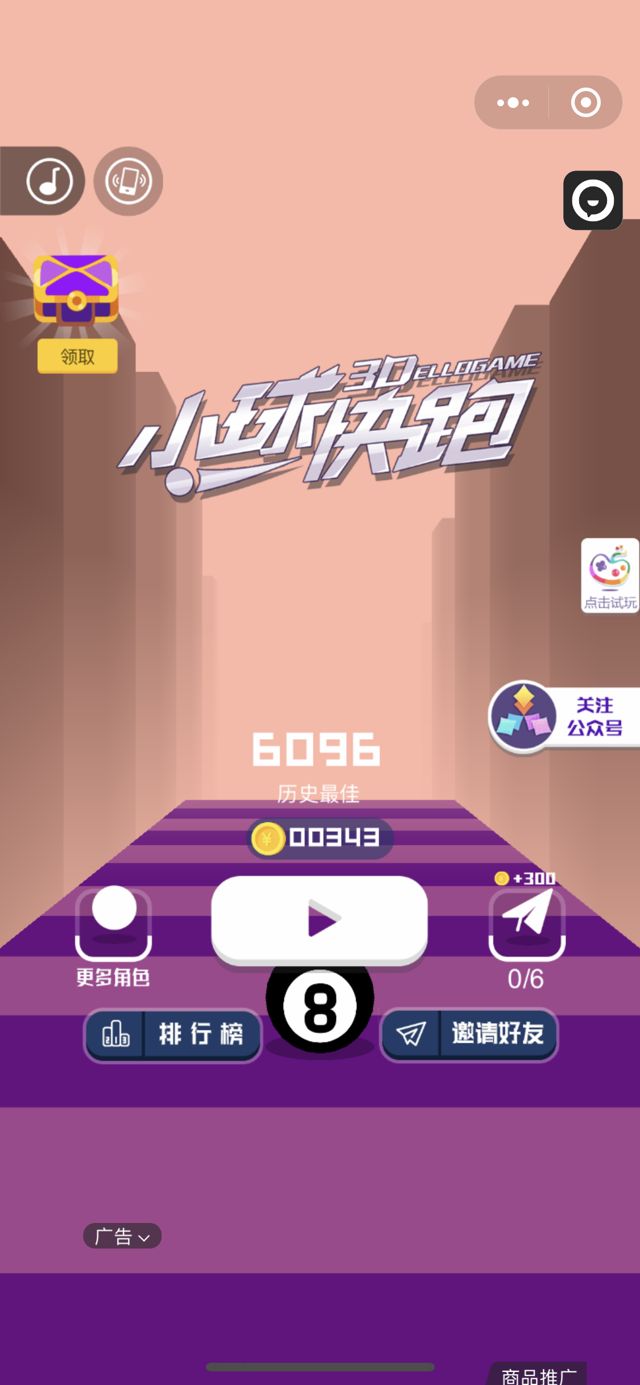Image resolution: width=640 pixels, height=1385 pixels.
Task: Open more characters (更多角色)
Action: coord(113,925)
